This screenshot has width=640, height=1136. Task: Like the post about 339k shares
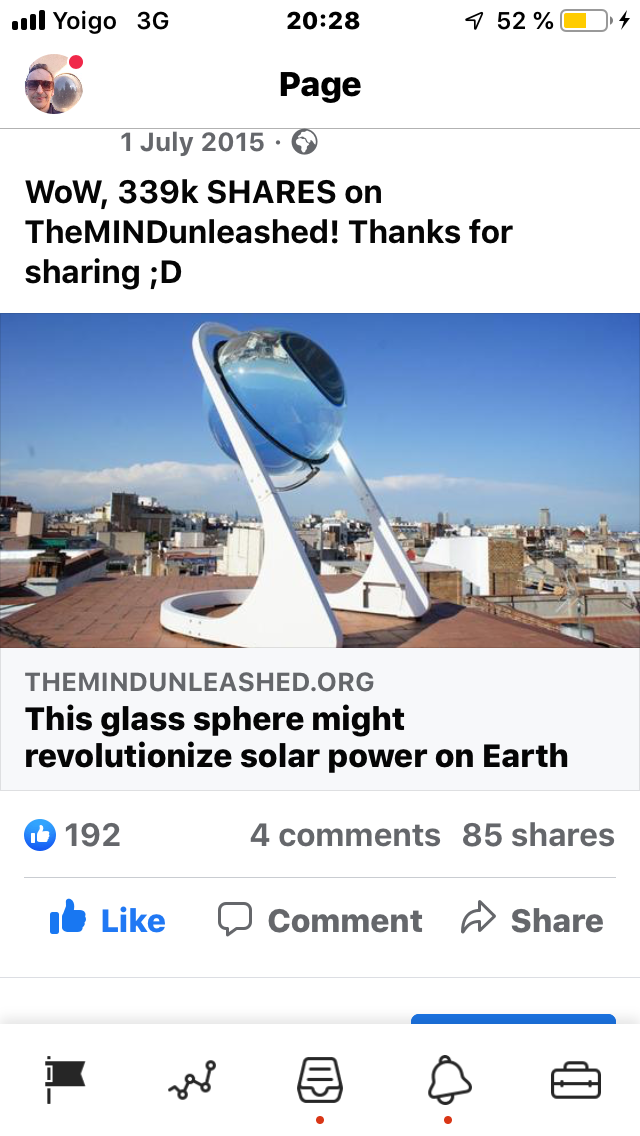click(107, 920)
